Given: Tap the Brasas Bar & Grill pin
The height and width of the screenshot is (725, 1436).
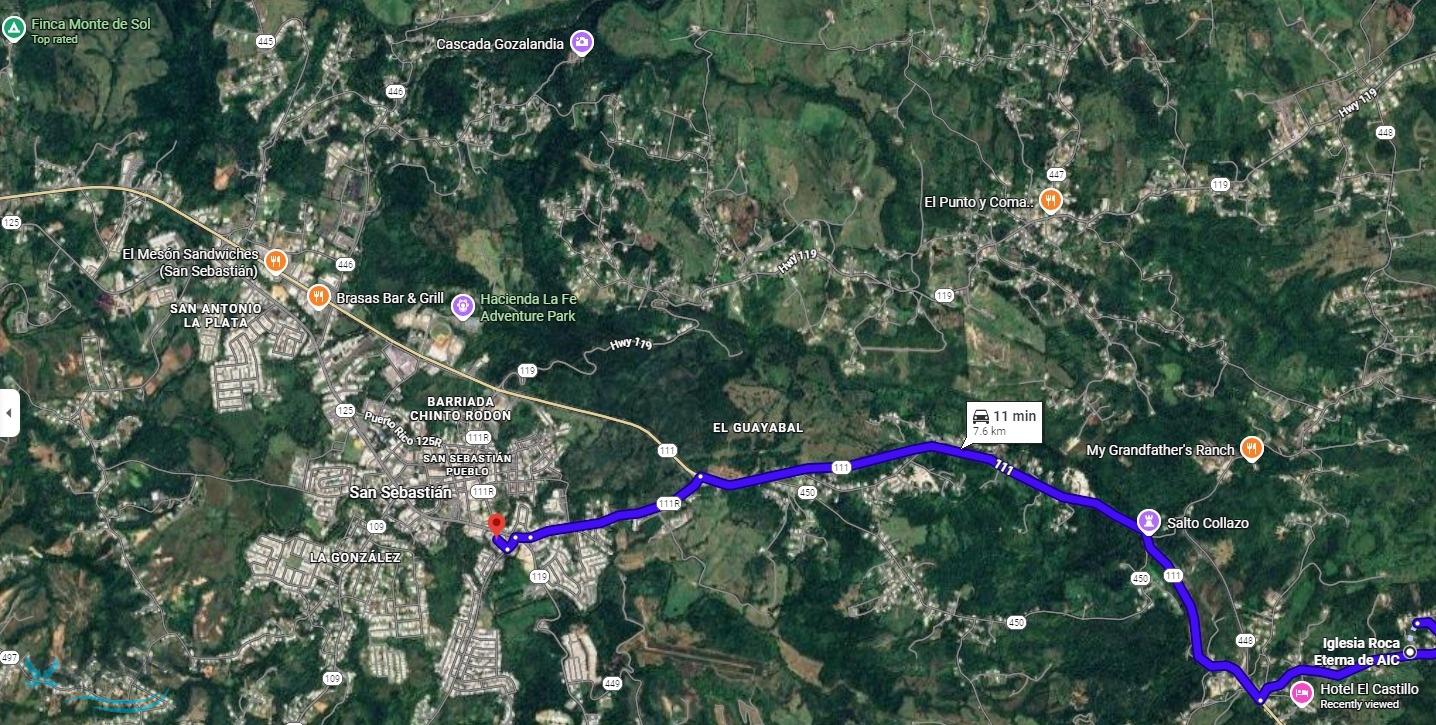Looking at the screenshot, I should (x=318, y=296).
